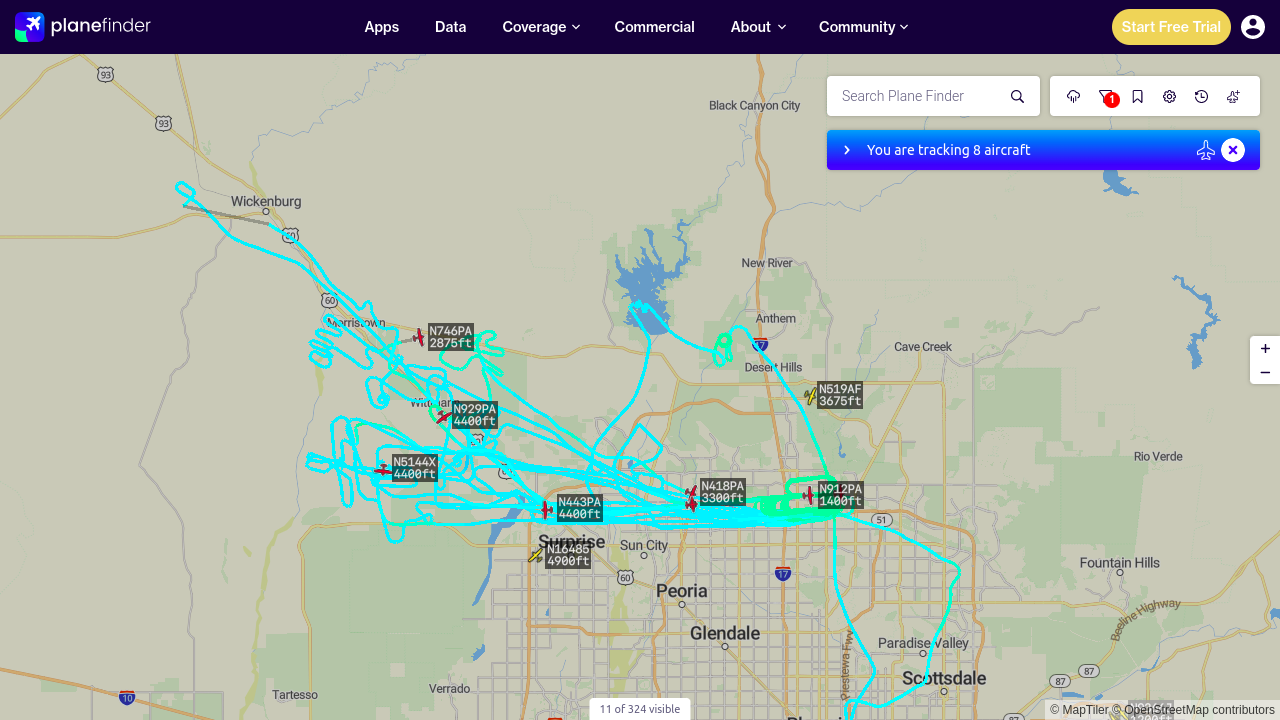
Task: Open the playback history clock icon
Action: [1202, 96]
